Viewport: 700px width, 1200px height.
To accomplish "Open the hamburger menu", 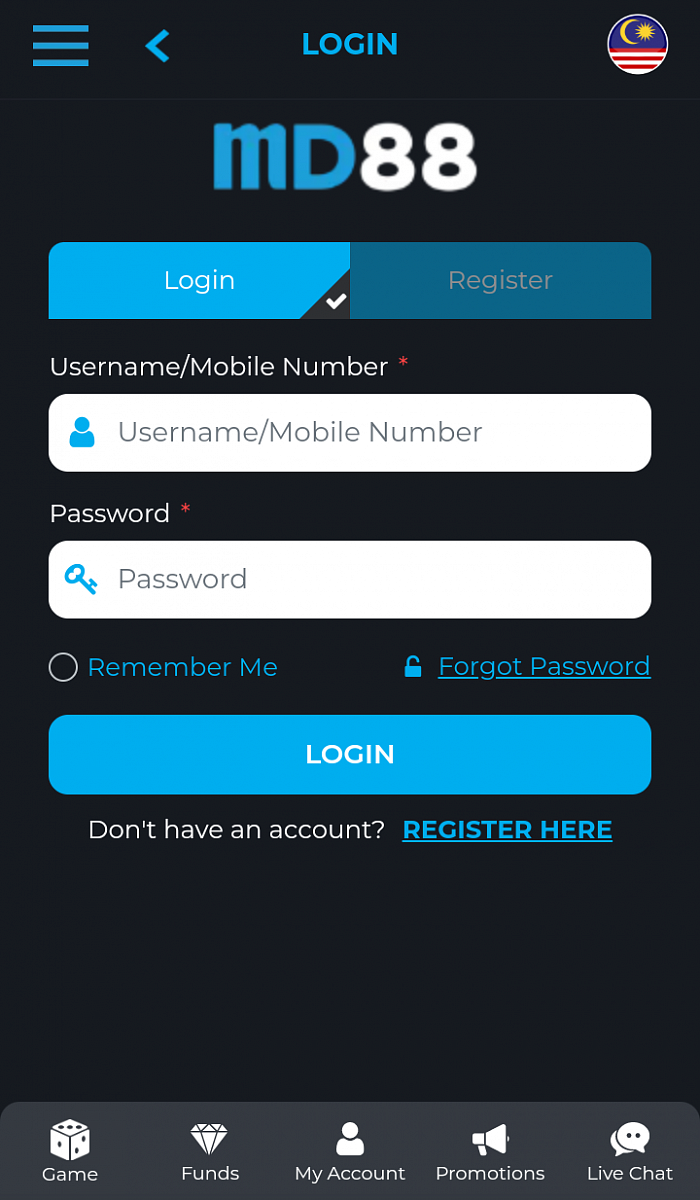I will (x=60, y=45).
